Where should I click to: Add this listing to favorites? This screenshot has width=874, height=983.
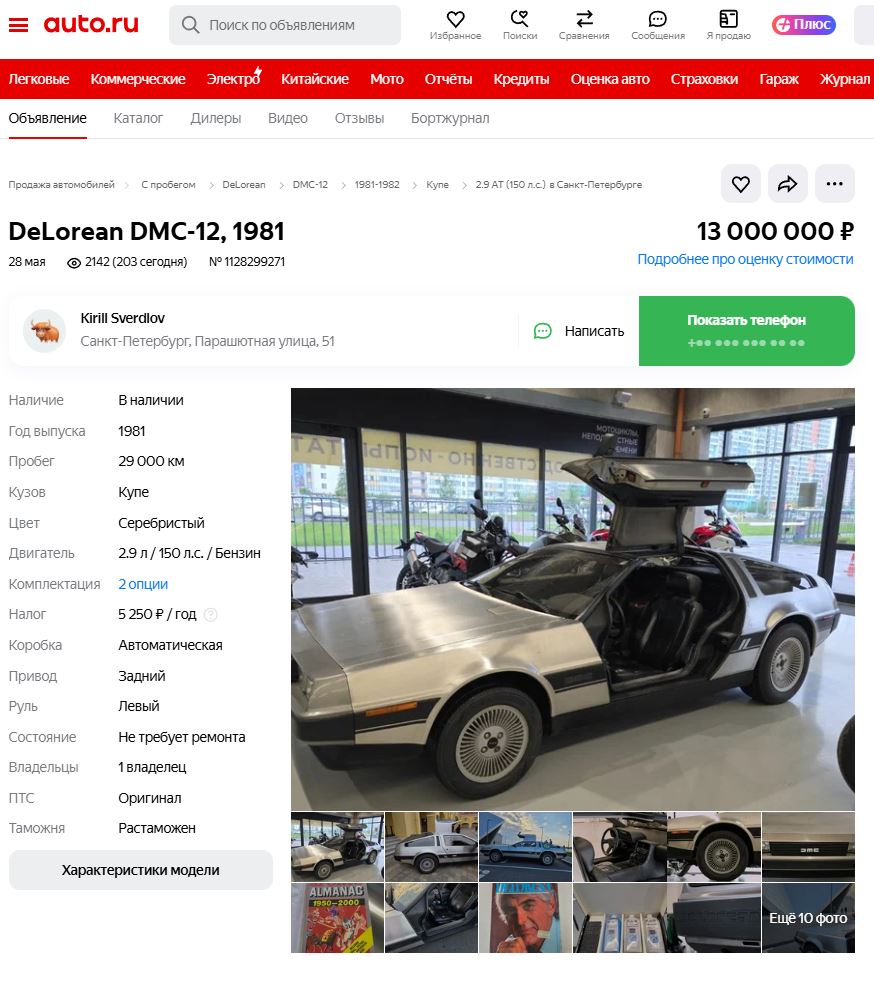(740, 184)
